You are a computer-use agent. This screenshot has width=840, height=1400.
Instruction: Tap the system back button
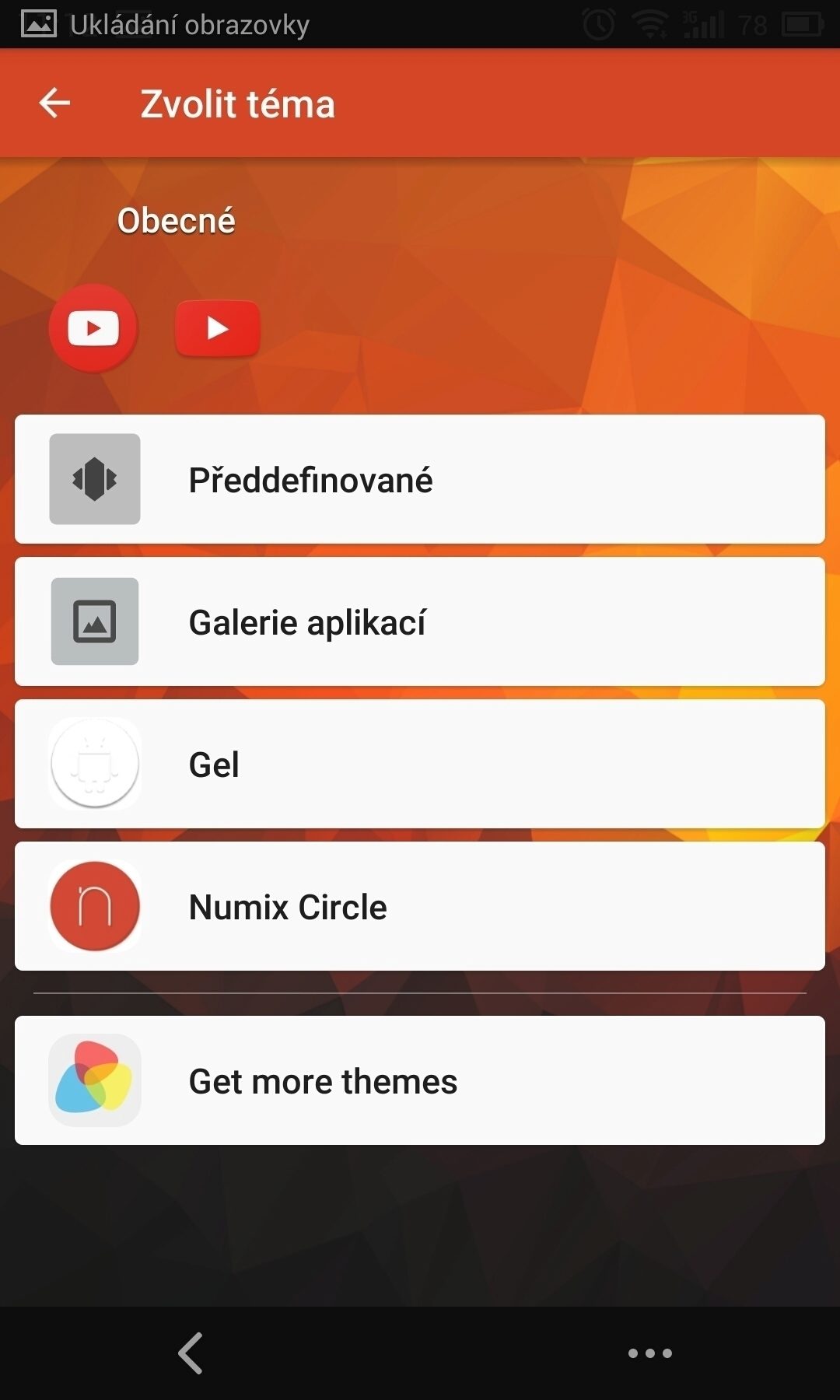coord(191,1353)
